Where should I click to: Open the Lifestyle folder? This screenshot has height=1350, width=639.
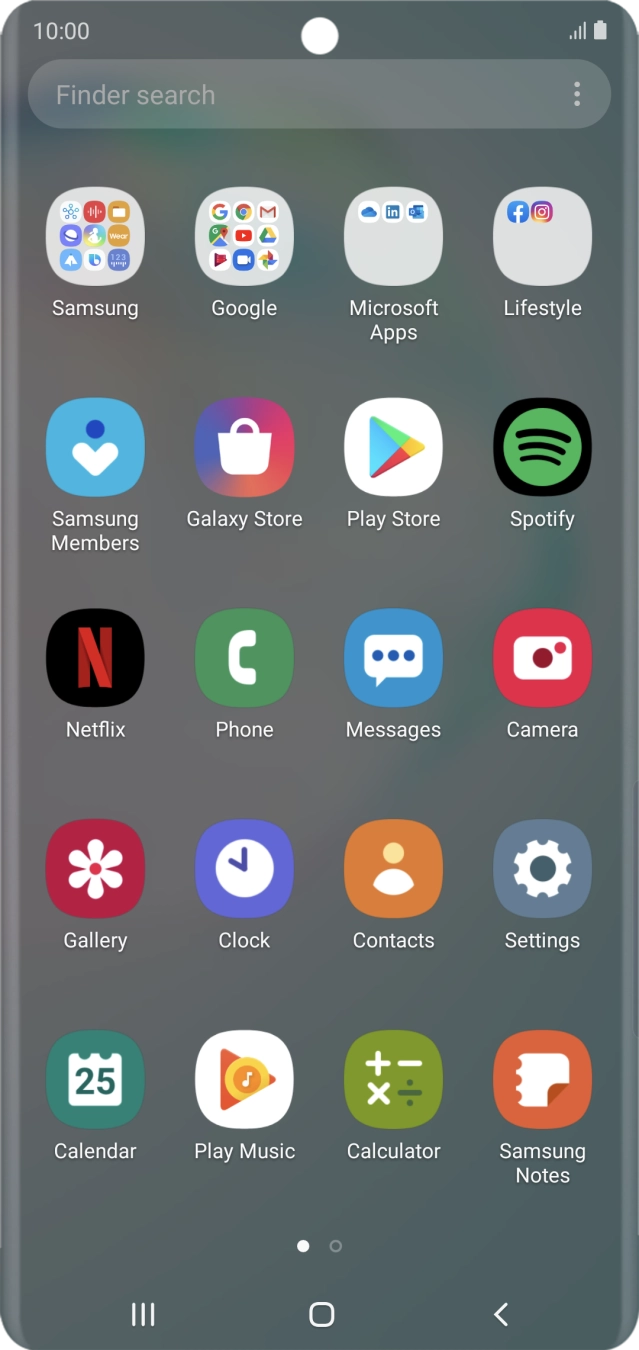542,237
